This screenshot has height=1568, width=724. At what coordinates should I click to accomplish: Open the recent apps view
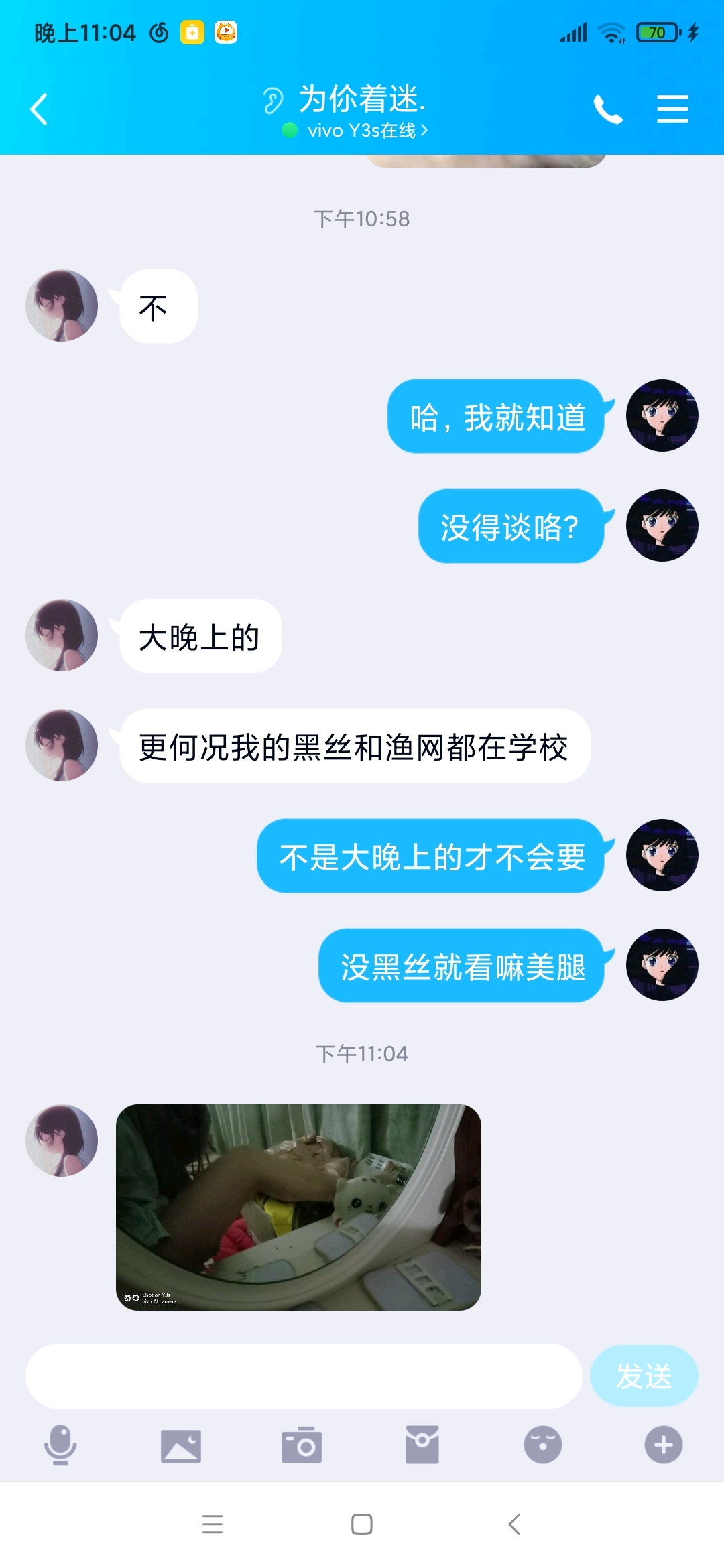pyautogui.click(x=213, y=1524)
